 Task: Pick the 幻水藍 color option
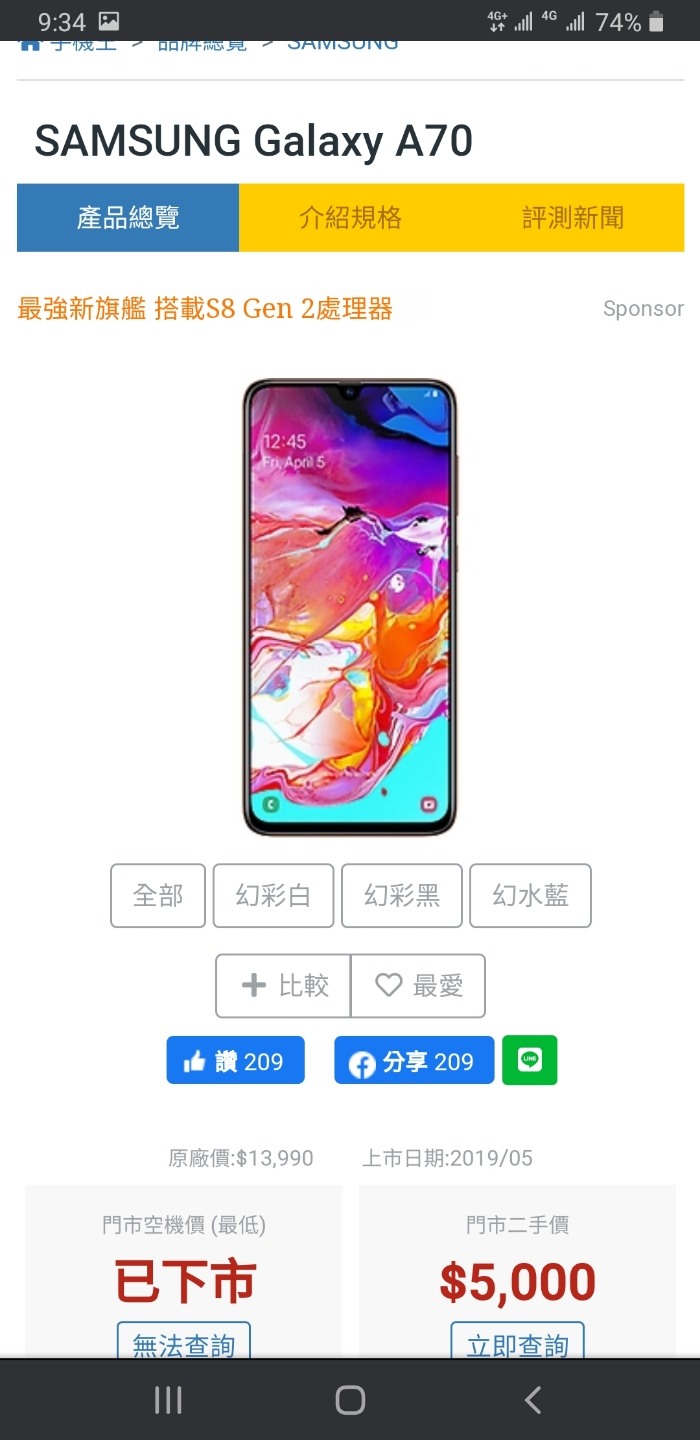(530, 895)
